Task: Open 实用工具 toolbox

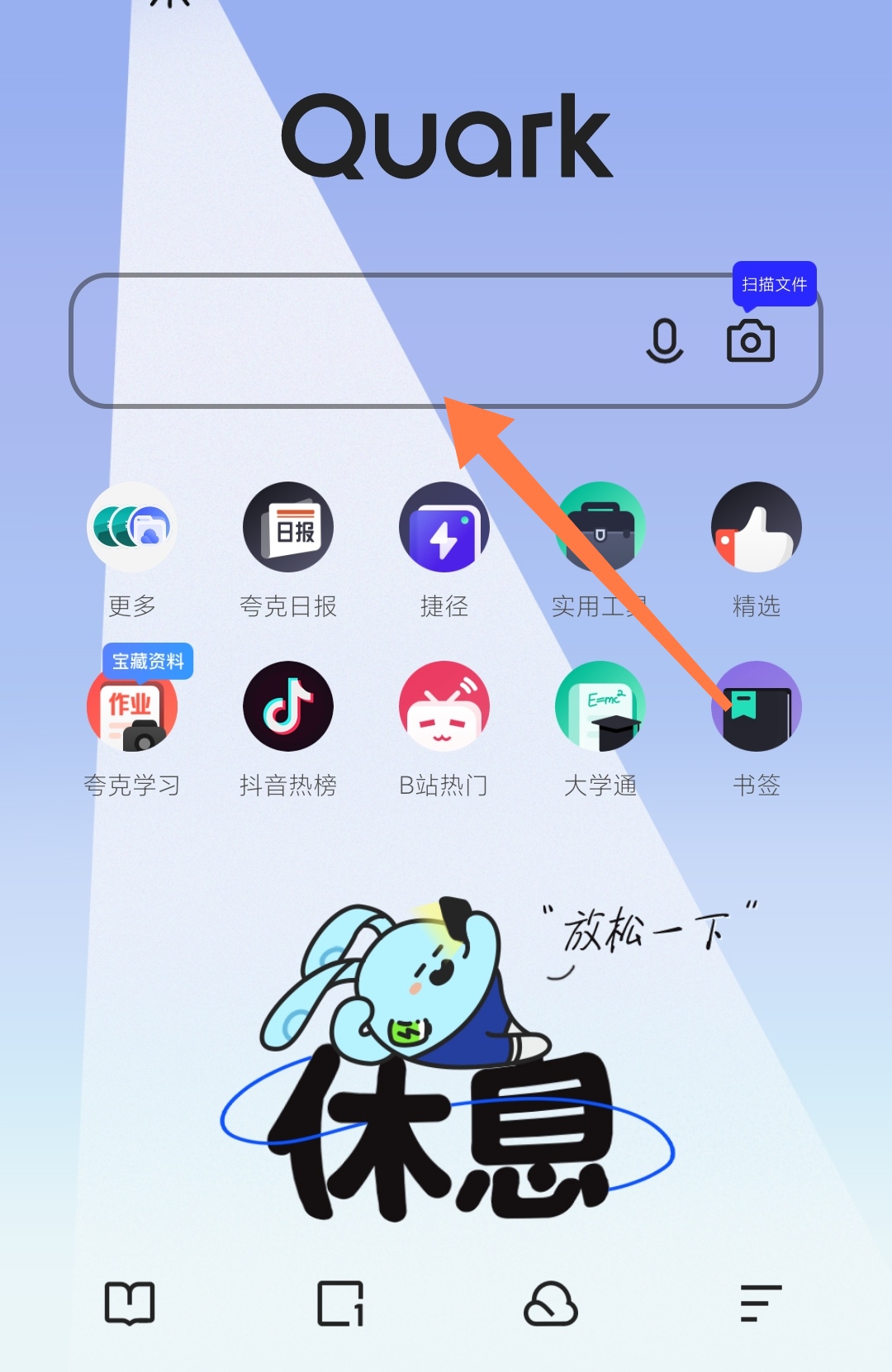Action: pos(600,528)
